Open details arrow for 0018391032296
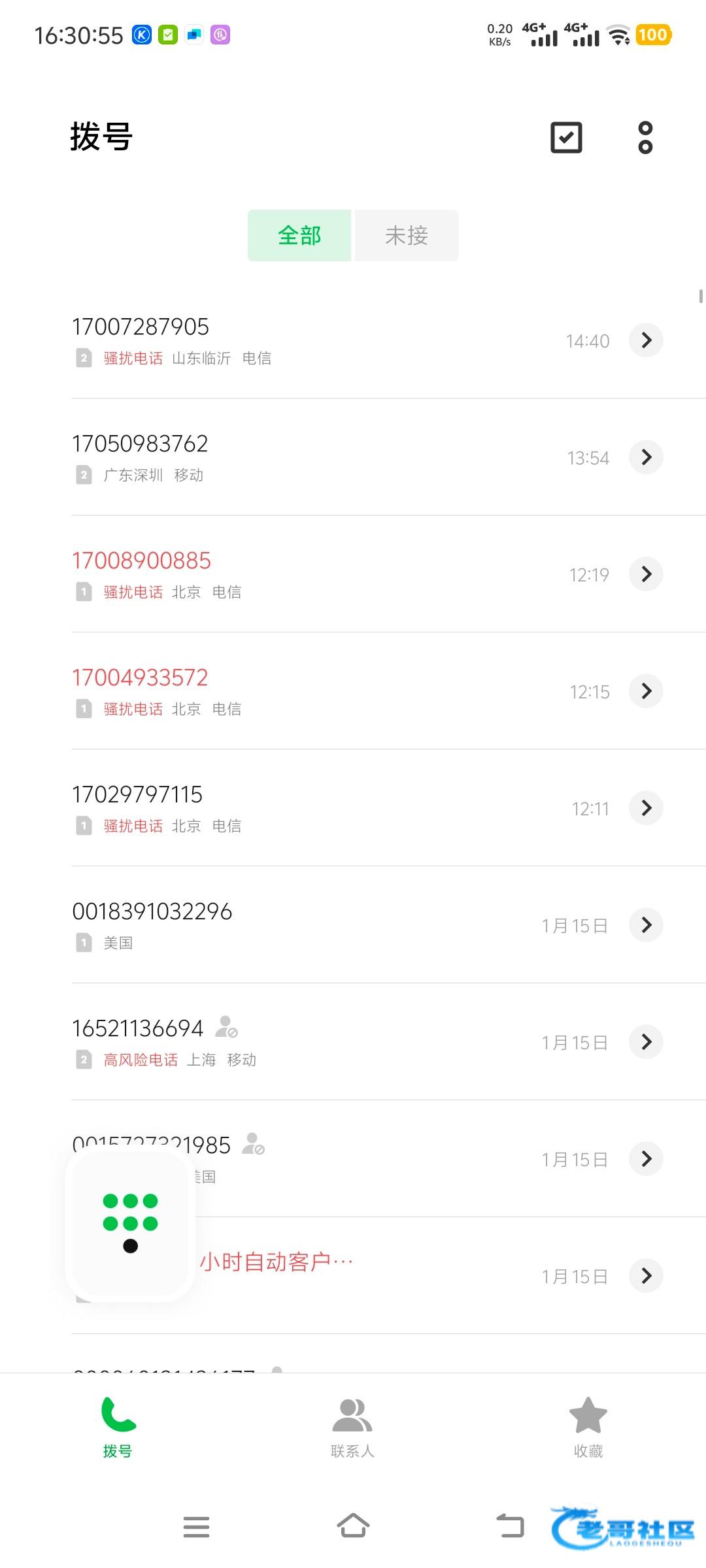706x1568 pixels. (646, 924)
